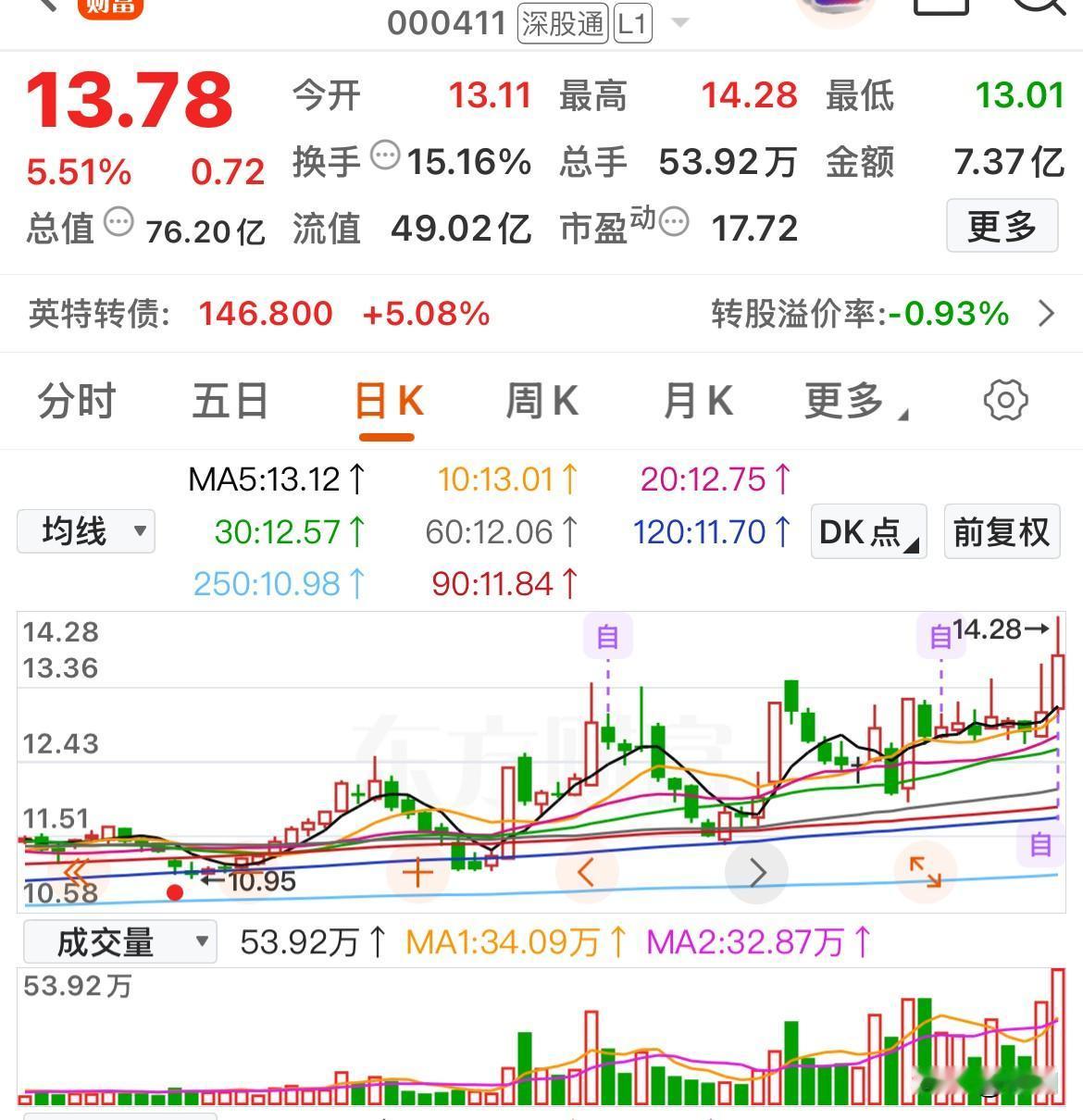Open the 均线 moving average dropdown

point(85,531)
